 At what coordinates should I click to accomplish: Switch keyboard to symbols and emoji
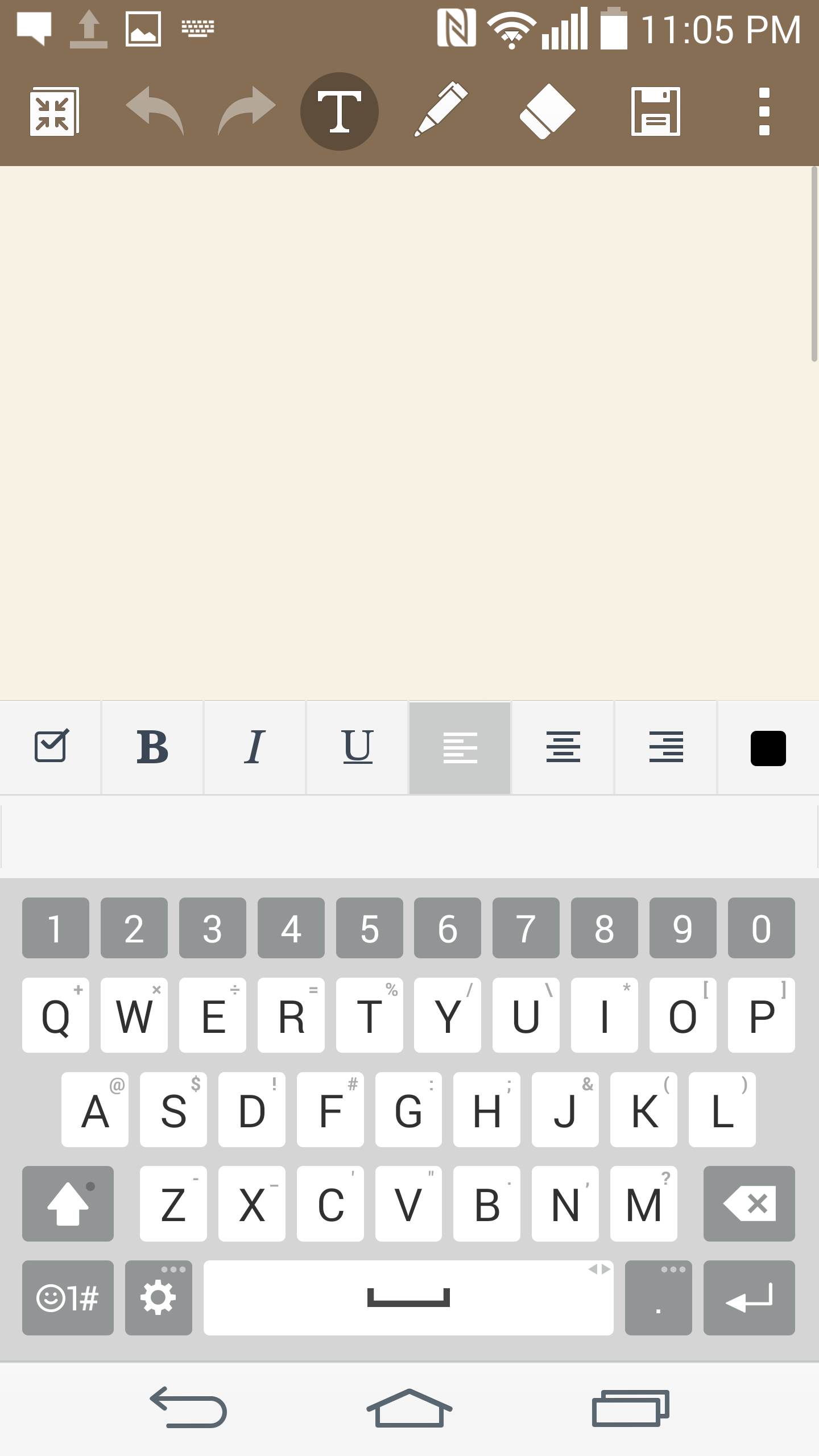click(x=68, y=1297)
